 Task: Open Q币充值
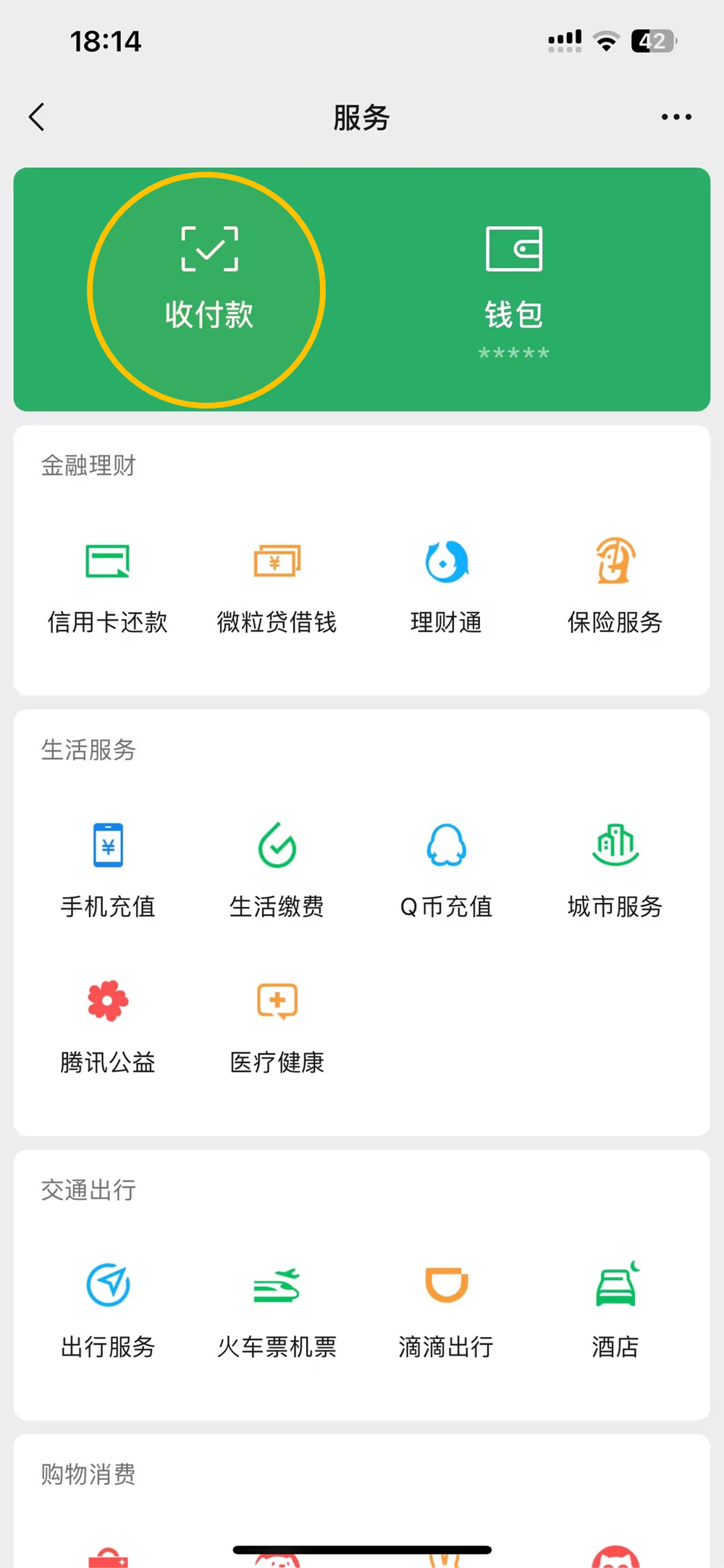pyautogui.click(x=446, y=870)
